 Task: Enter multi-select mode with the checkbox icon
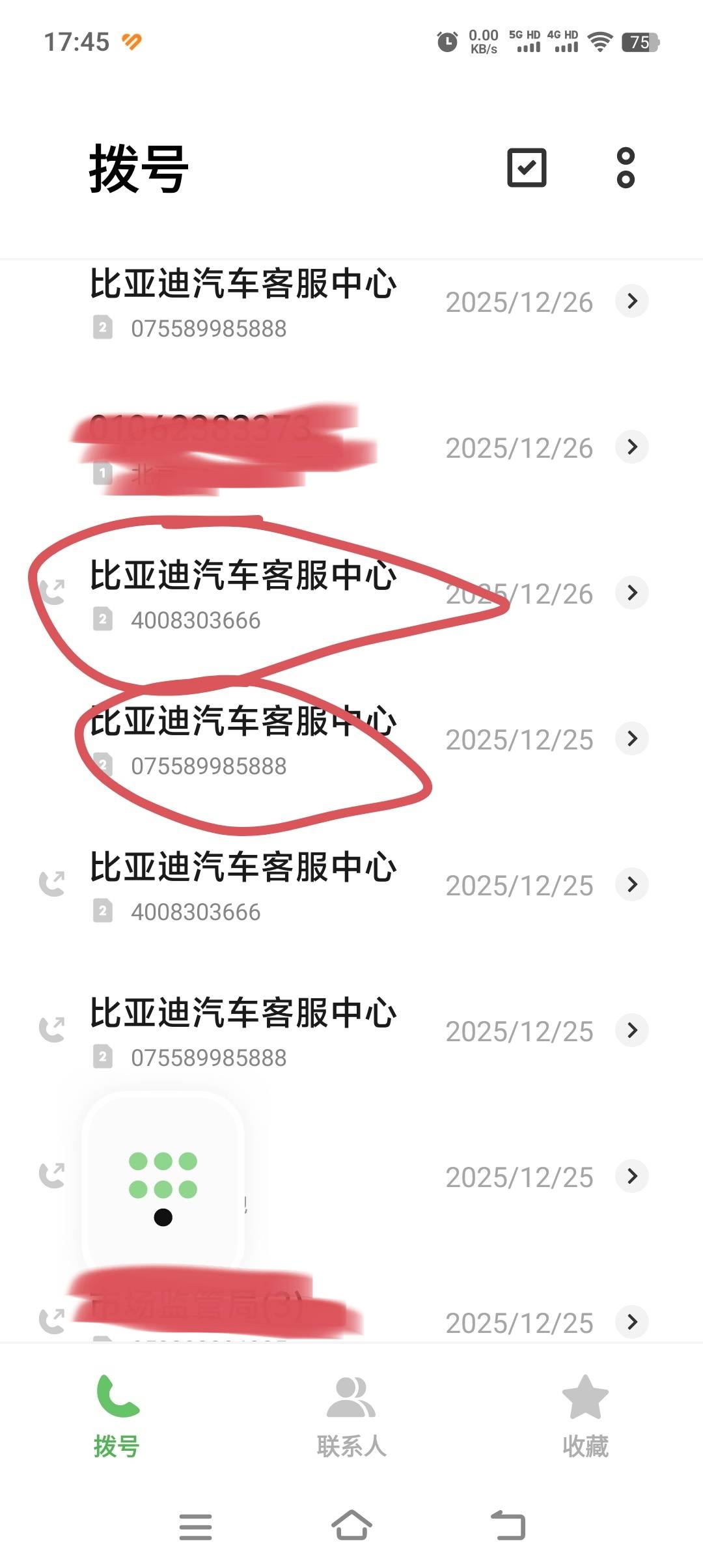pos(526,168)
